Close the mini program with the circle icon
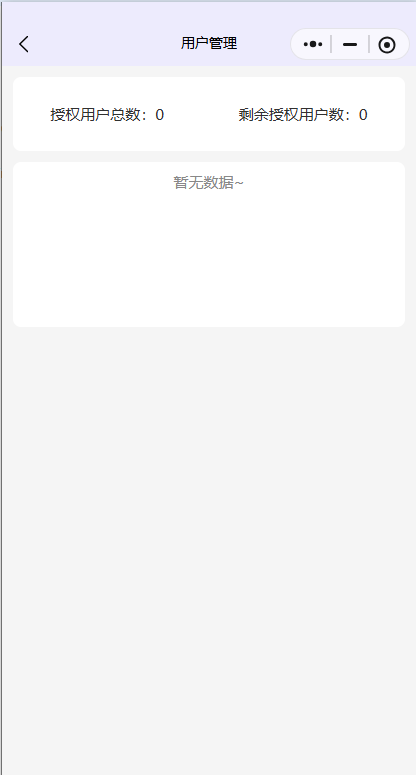The width and height of the screenshot is (416, 775). [x=387, y=45]
